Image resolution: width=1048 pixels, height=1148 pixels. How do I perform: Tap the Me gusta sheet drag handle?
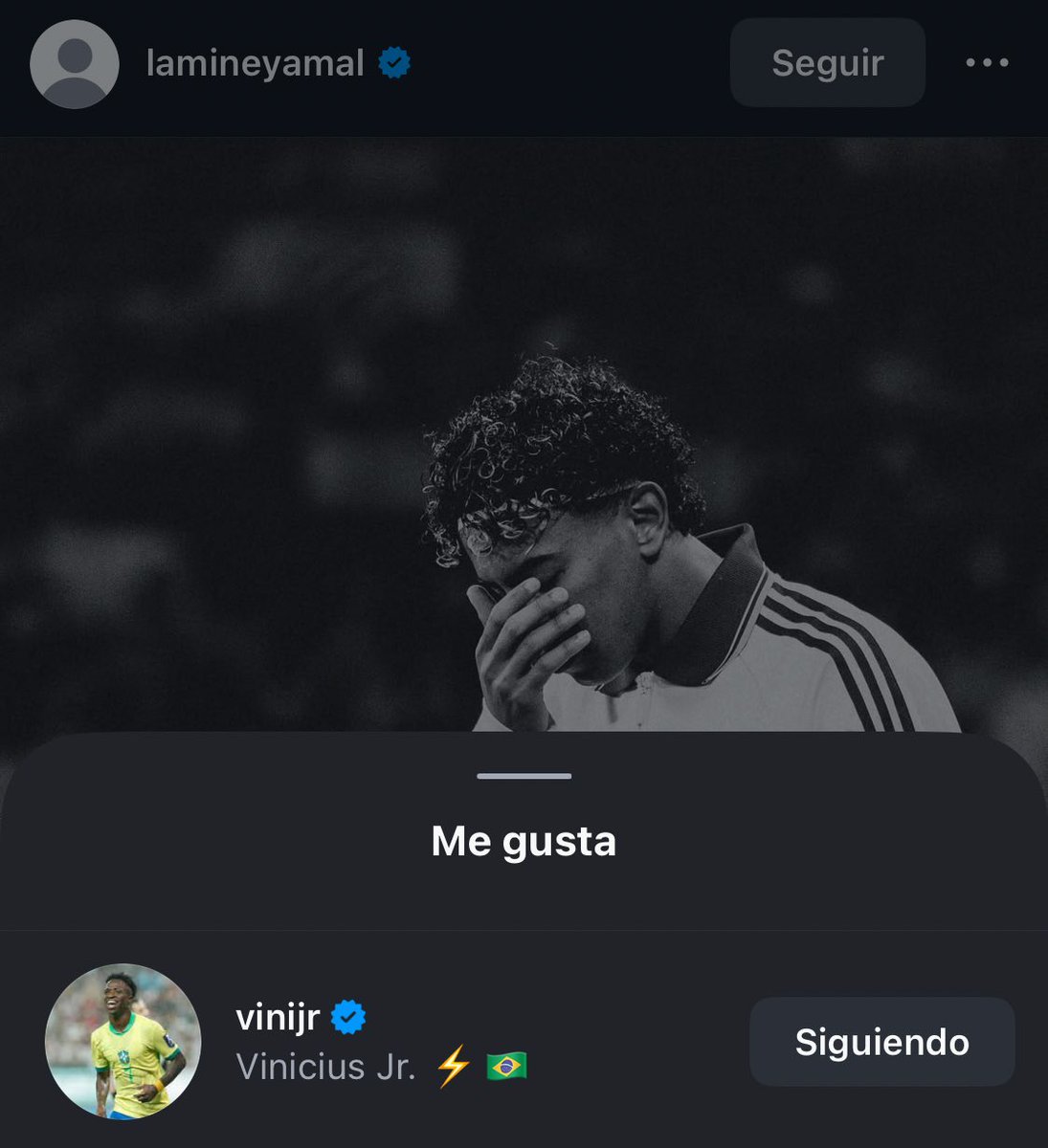(524, 776)
